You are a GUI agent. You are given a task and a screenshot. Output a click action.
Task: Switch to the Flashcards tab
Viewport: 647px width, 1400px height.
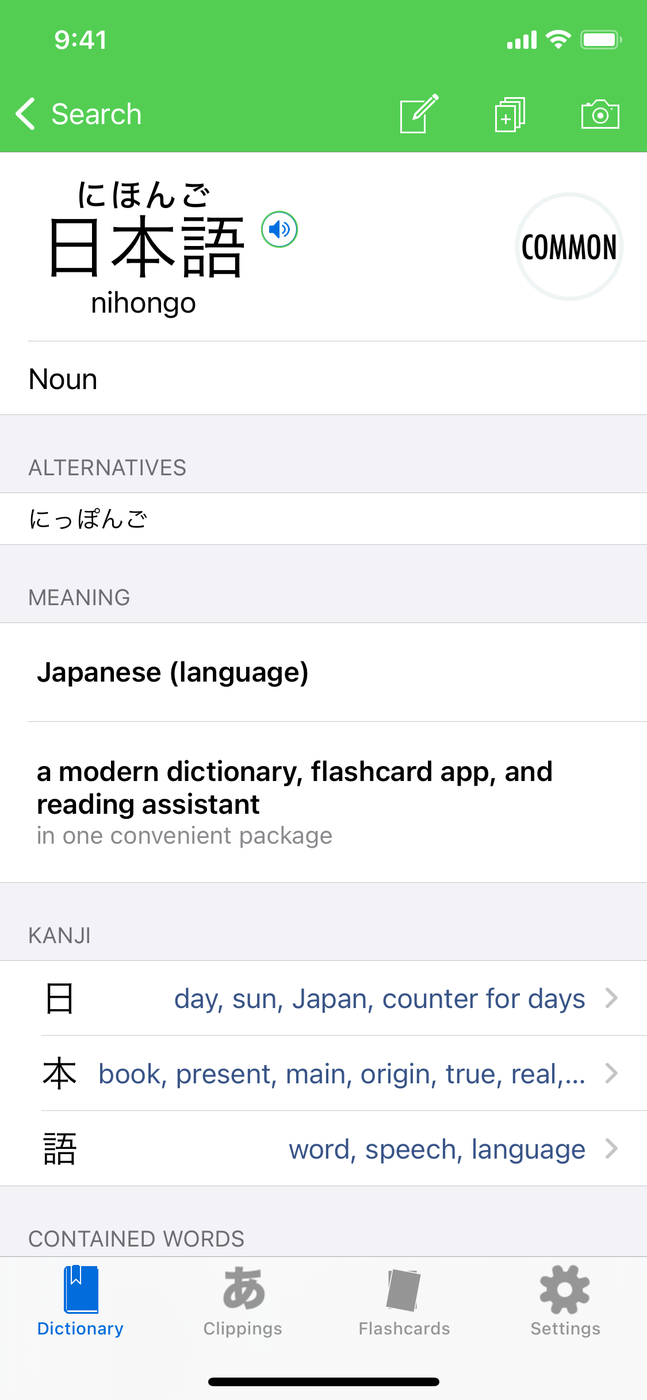[x=404, y=1300]
